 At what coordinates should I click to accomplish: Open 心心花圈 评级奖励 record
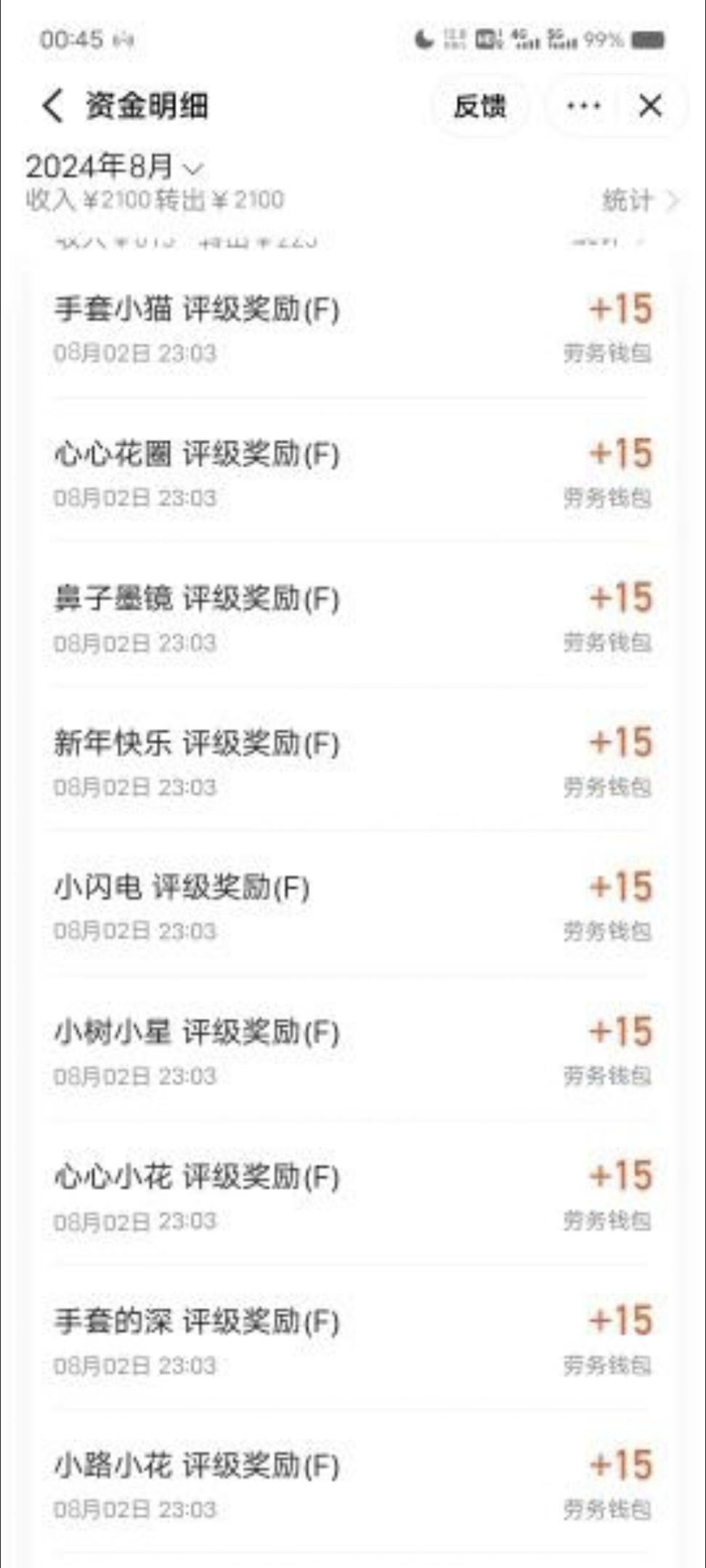(352, 474)
